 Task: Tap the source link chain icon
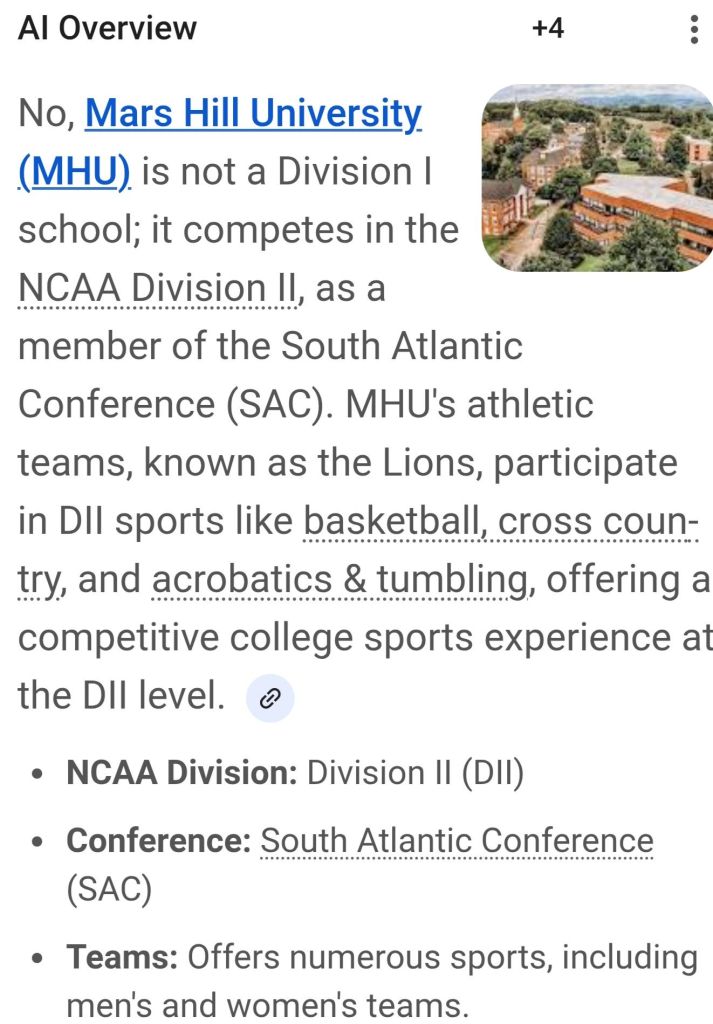[x=270, y=698]
